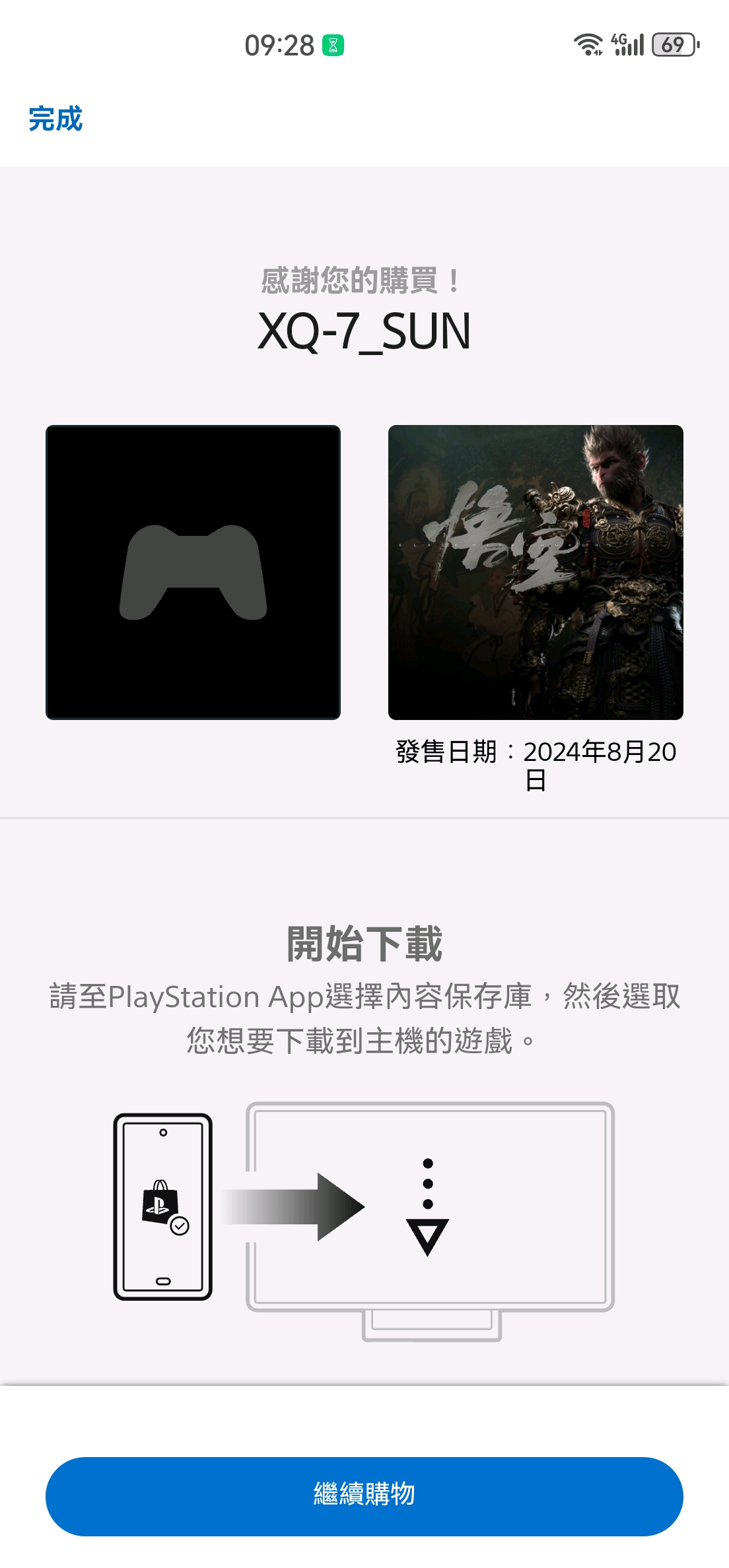Open the Black Myth Wukong game cover
729x1568 pixels.
(x=535, y=572)
